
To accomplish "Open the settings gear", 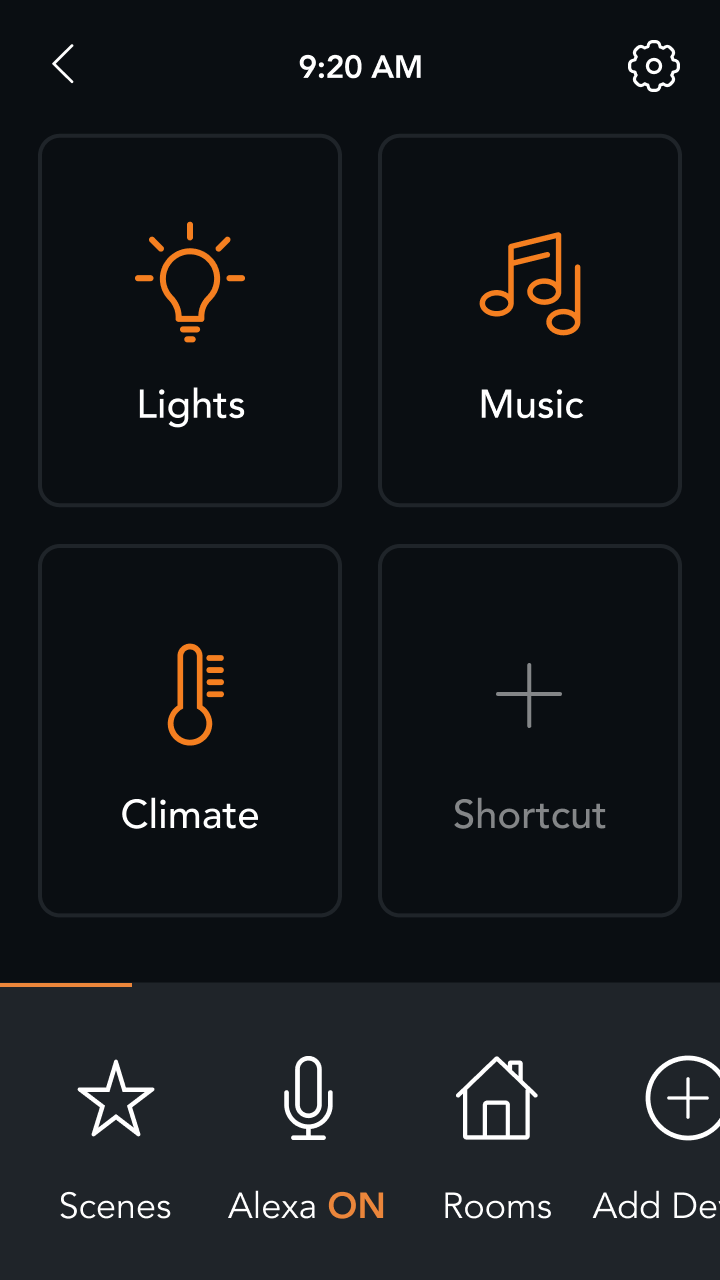I will 653,66.
